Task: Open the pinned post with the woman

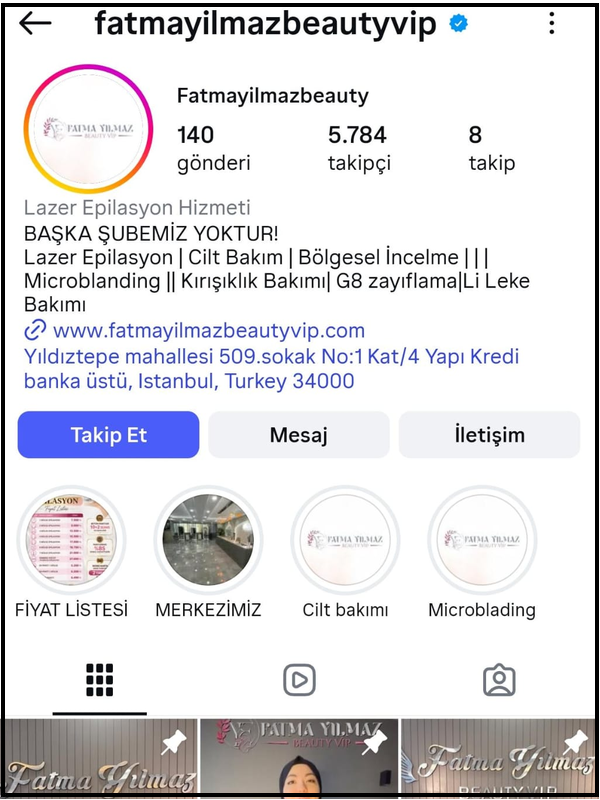Action: [x=299, y=758]
